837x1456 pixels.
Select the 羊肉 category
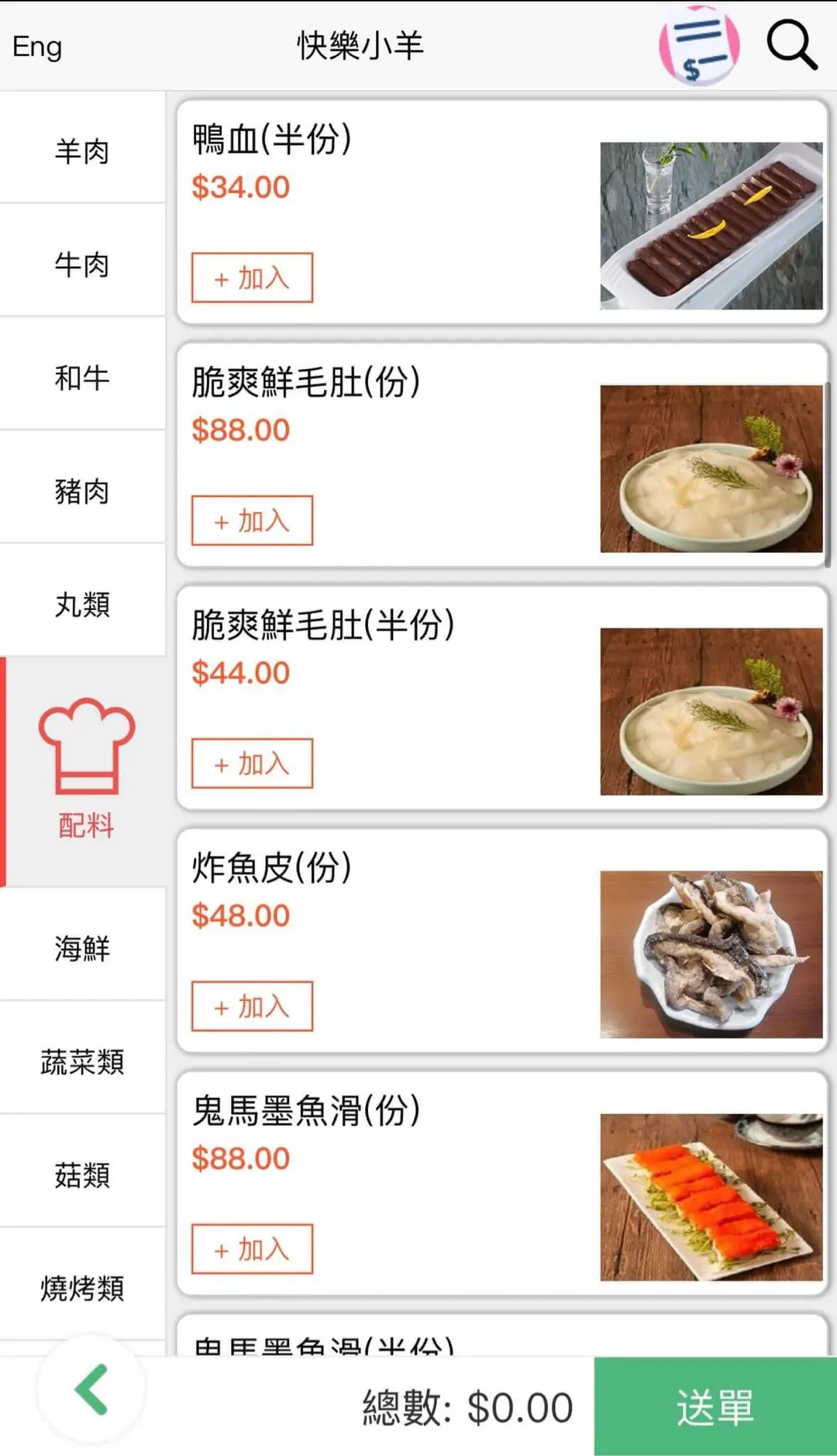[82, 151]
